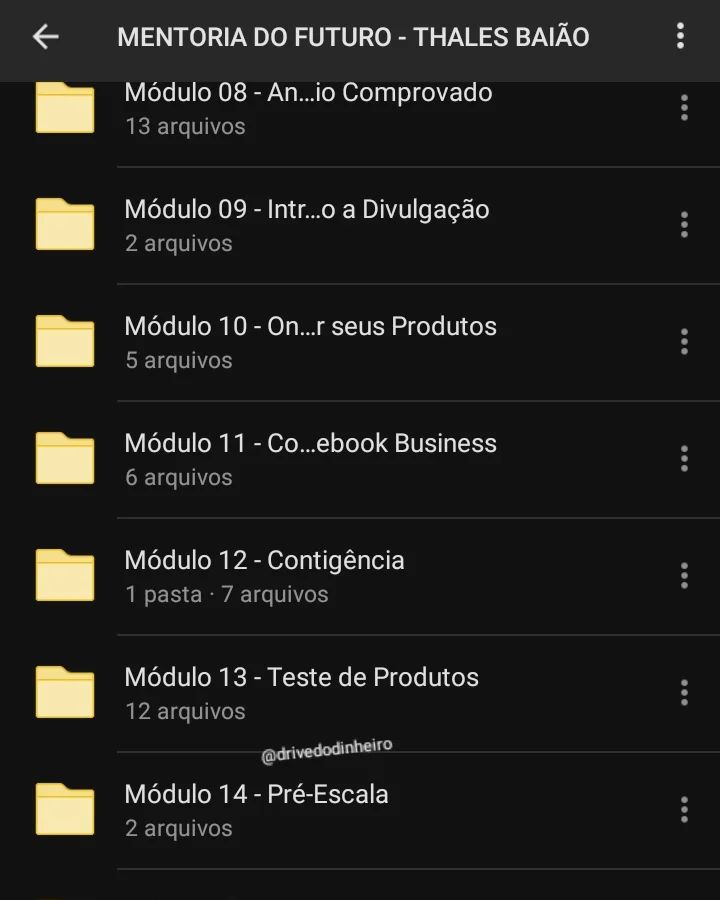720x900 pixels.
Task: Open Módulo 09 divulgação folder
Action: coord(307,225)
